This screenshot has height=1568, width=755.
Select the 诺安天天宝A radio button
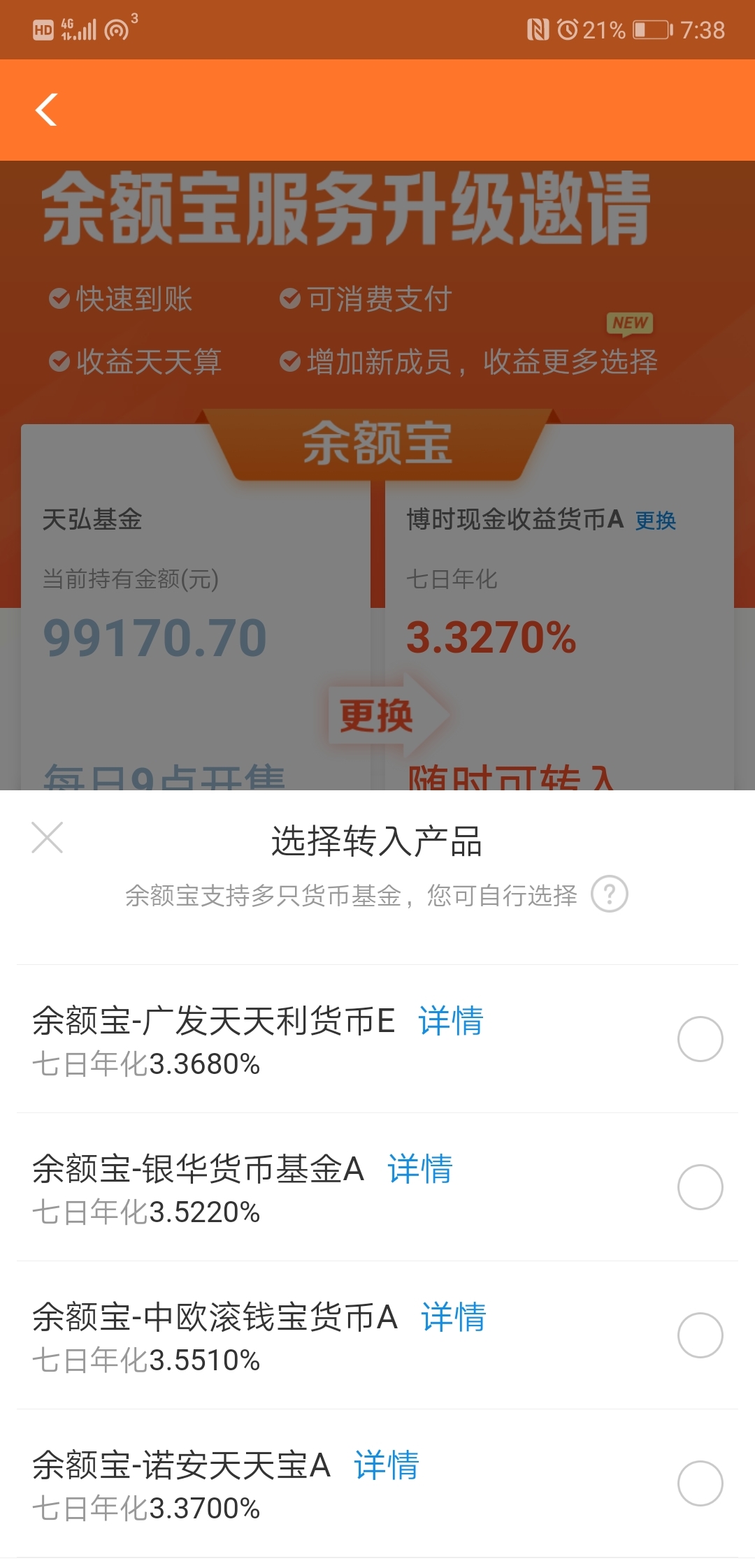(x=700, y=1483)
